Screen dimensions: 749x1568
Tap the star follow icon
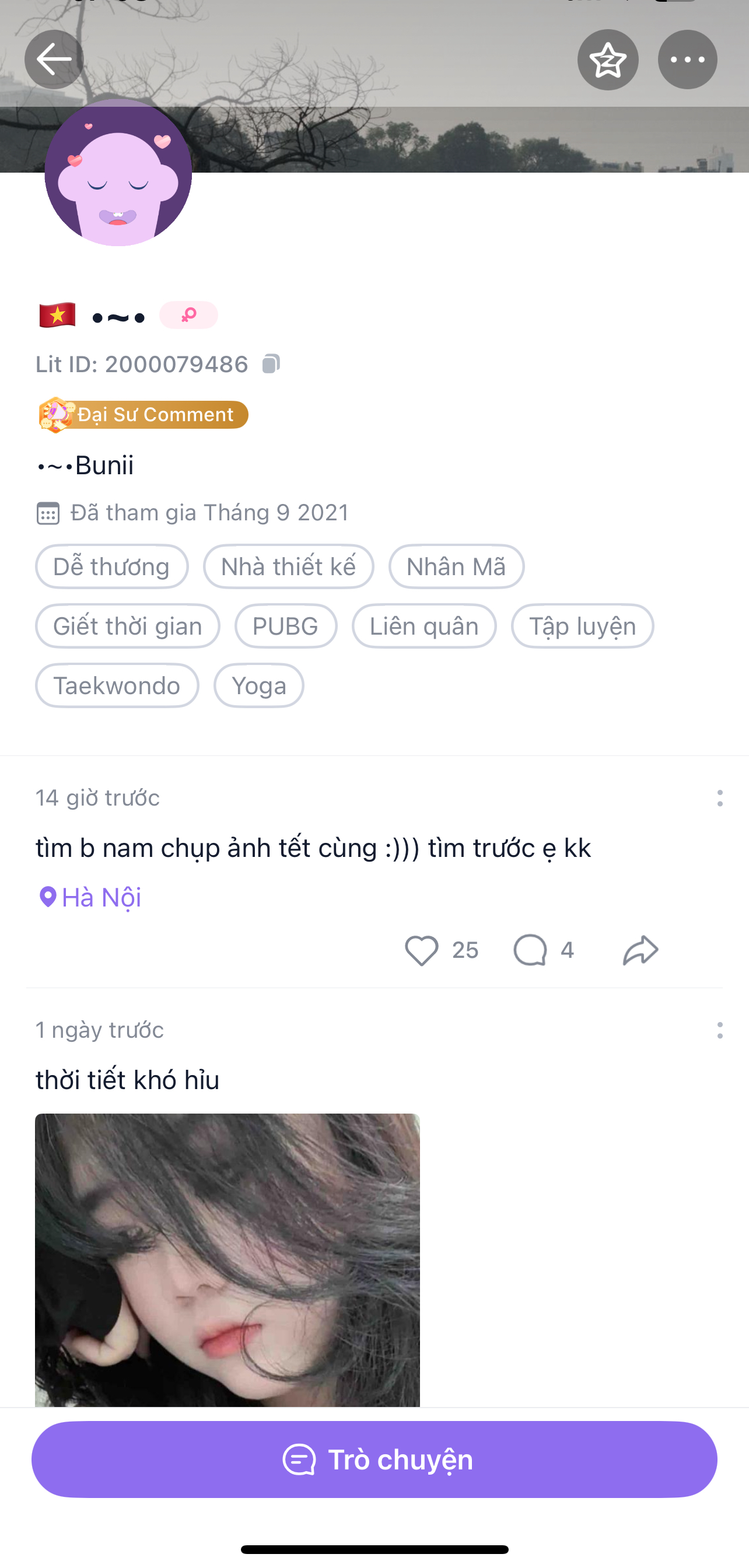(607, 60)
